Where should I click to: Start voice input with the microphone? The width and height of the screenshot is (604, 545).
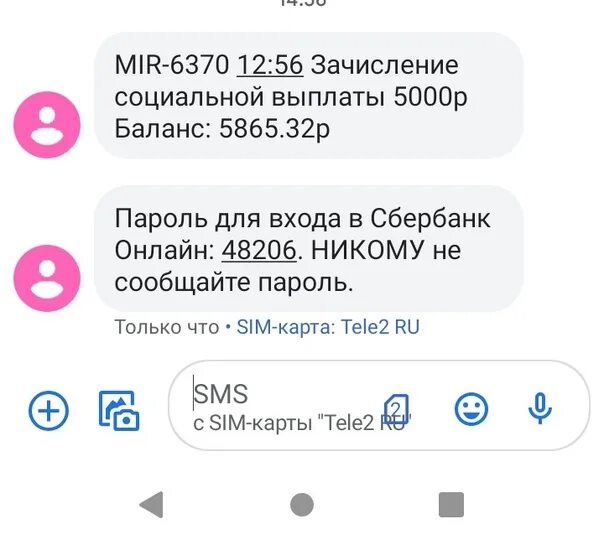click(540, 408)
